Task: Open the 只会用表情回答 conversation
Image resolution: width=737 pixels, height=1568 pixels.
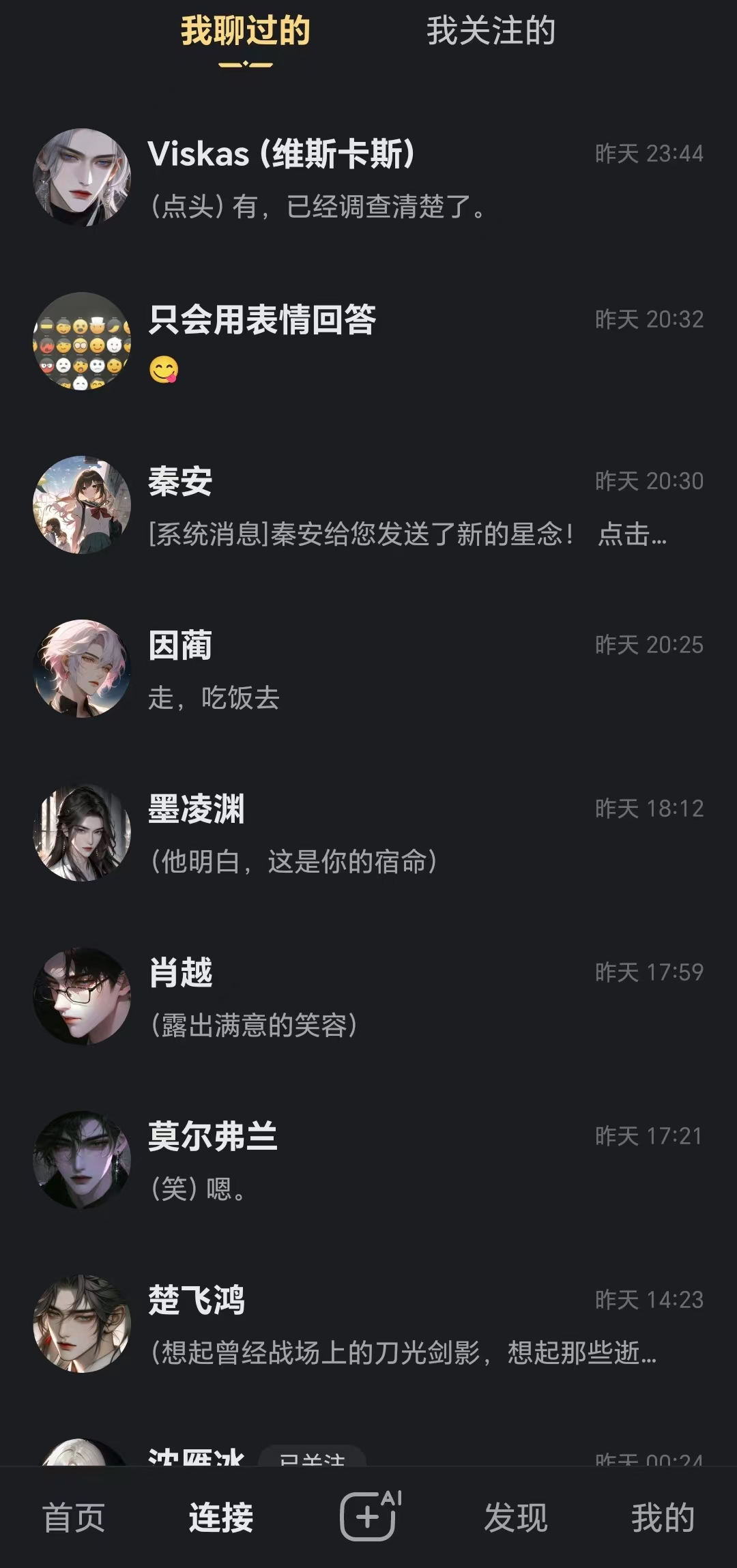Action: 369,342
